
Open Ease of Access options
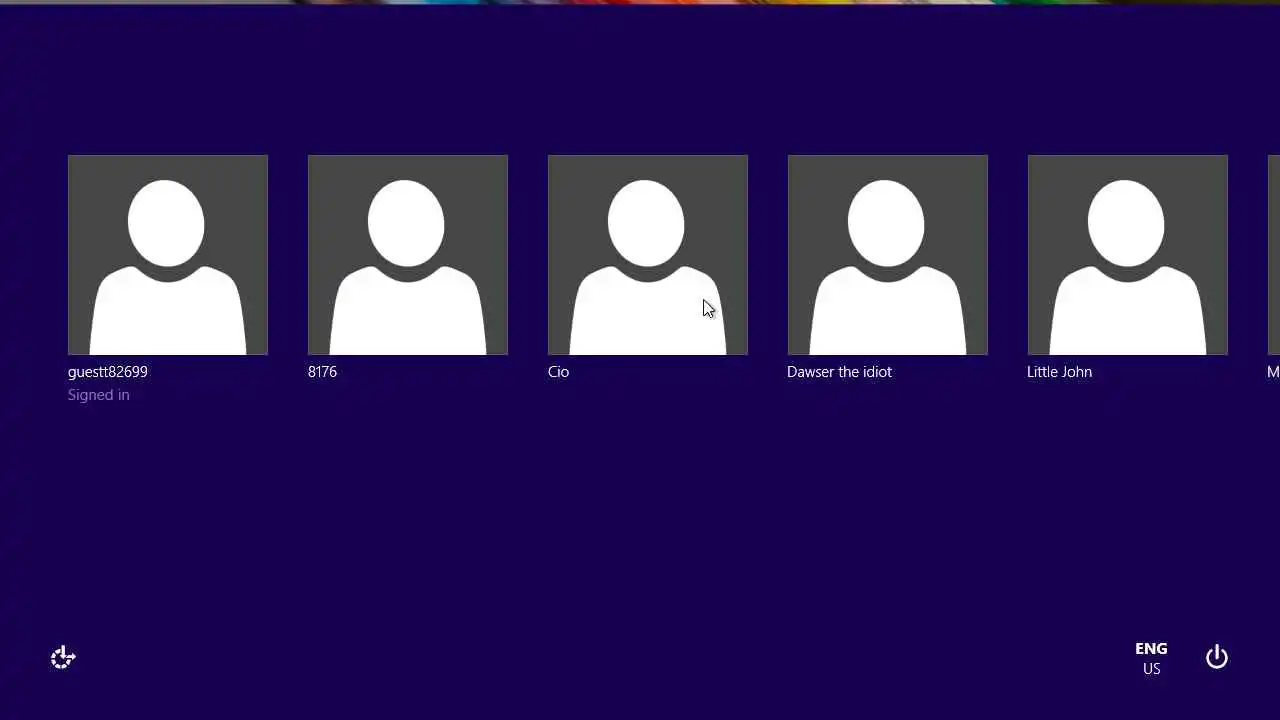[x=63, y=657]
